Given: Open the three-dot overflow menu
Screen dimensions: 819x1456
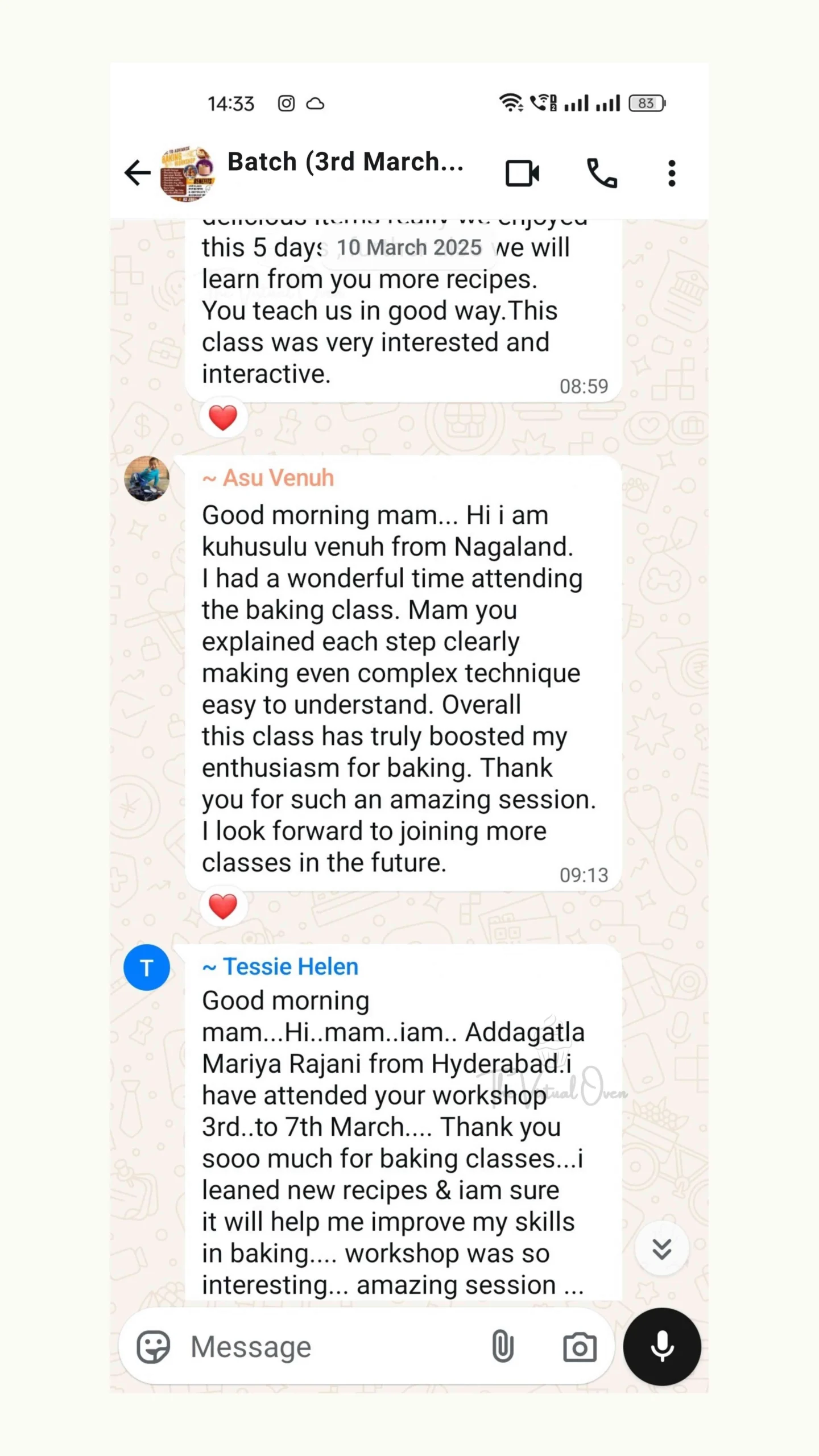Looking at the screenshot, I should coord(672,173).
